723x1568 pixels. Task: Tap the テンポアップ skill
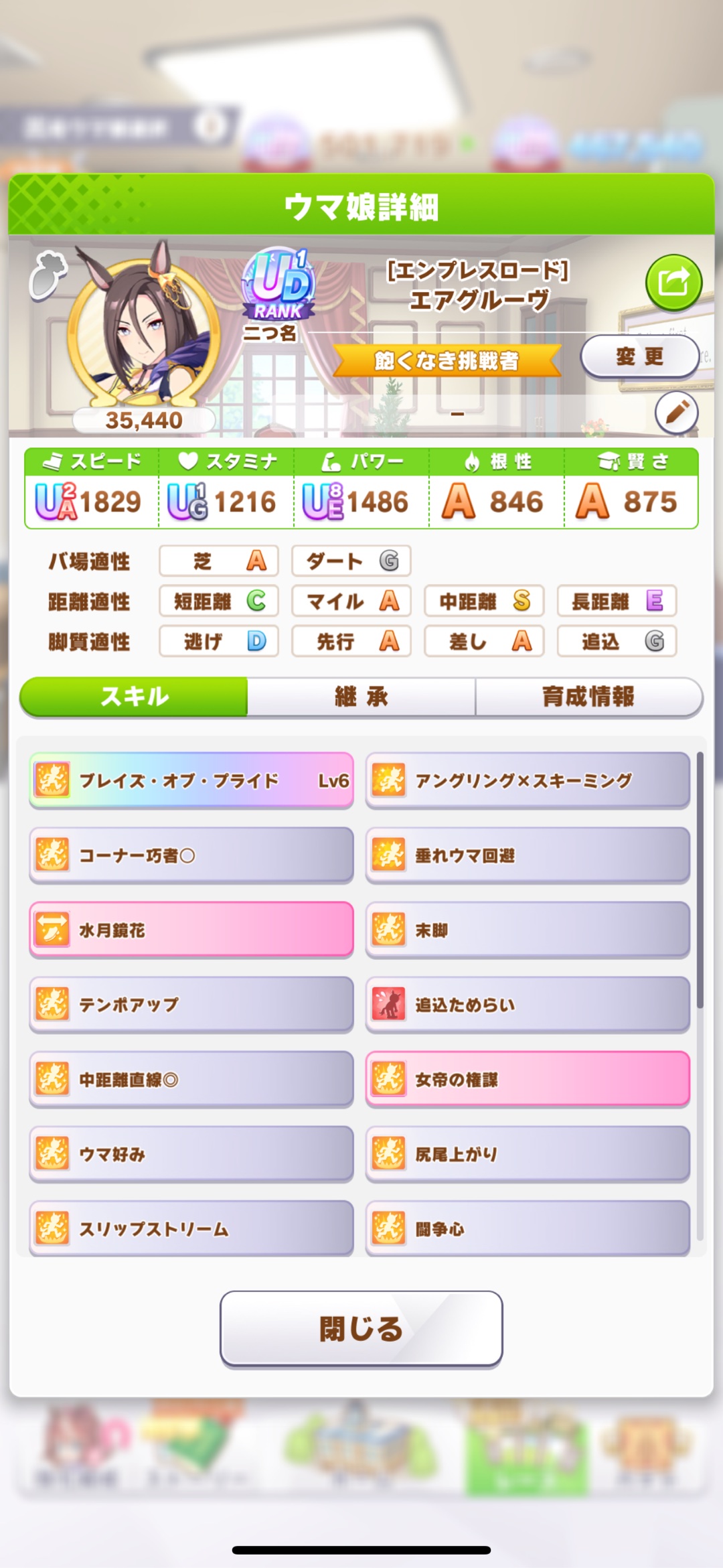click(x=191, y=1005)
